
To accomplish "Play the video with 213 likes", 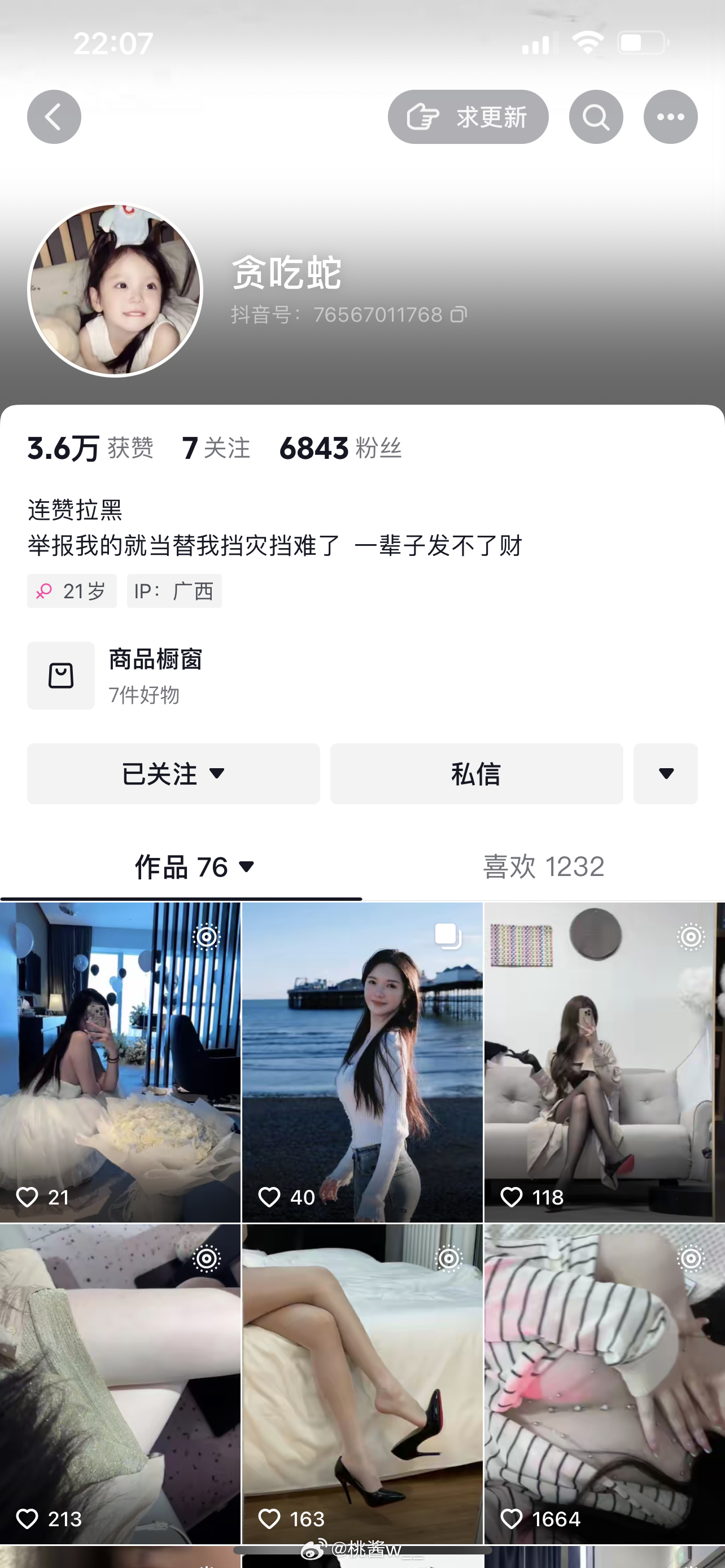I will tap(120, 1383).
